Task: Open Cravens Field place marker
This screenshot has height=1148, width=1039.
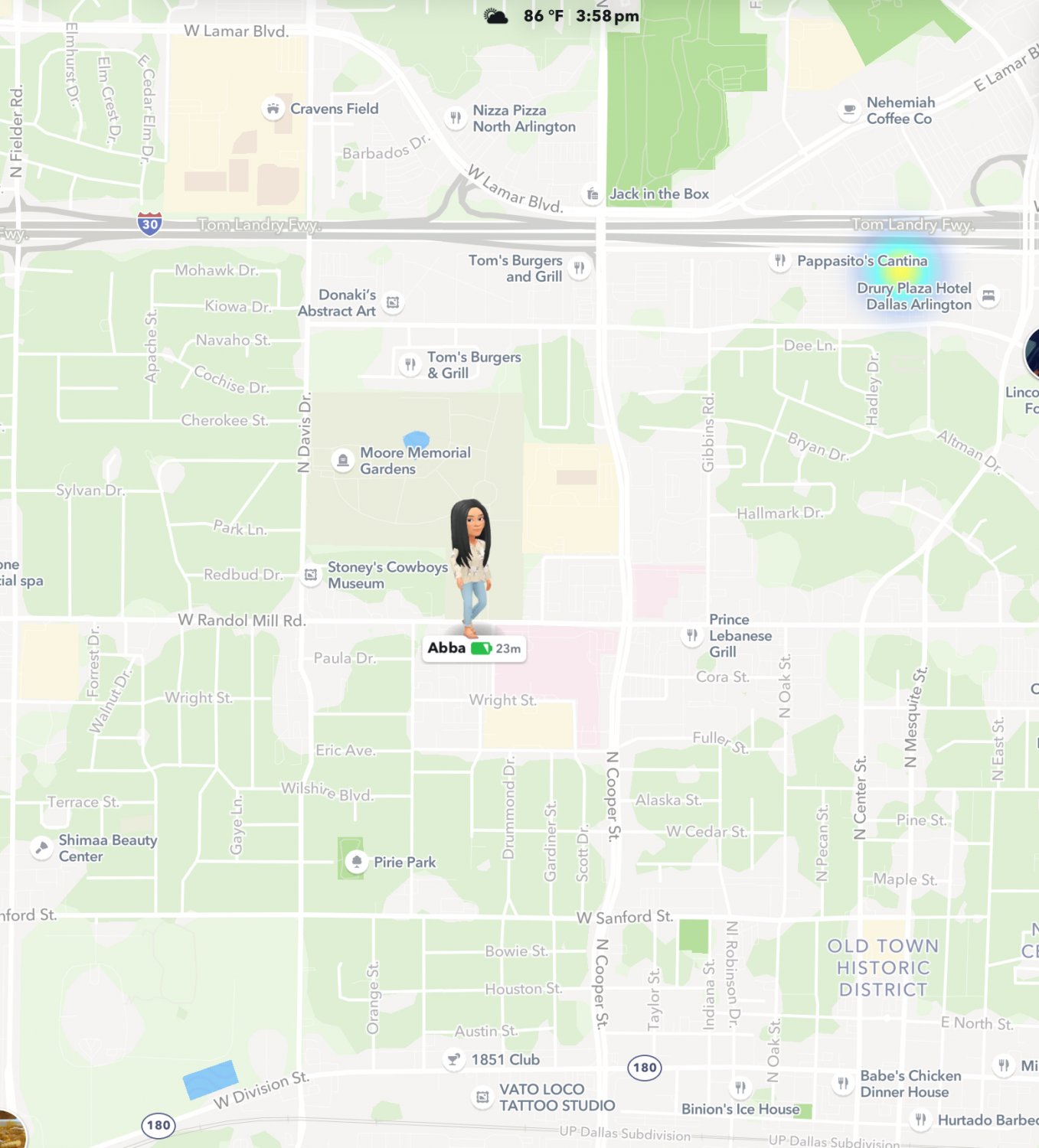Action: coord(273,109)
